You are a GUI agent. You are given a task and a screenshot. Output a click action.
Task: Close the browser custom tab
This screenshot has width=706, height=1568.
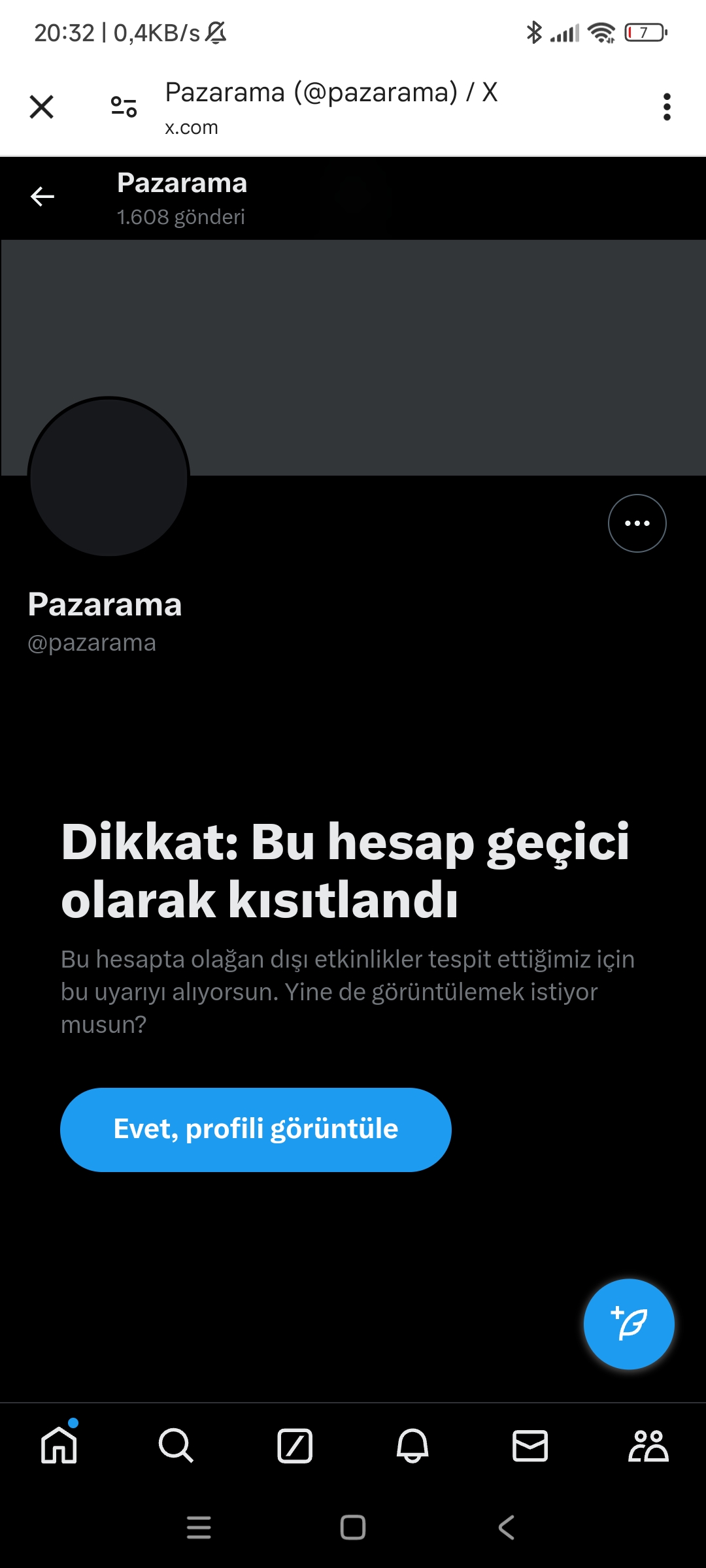[x=42, y=106]
